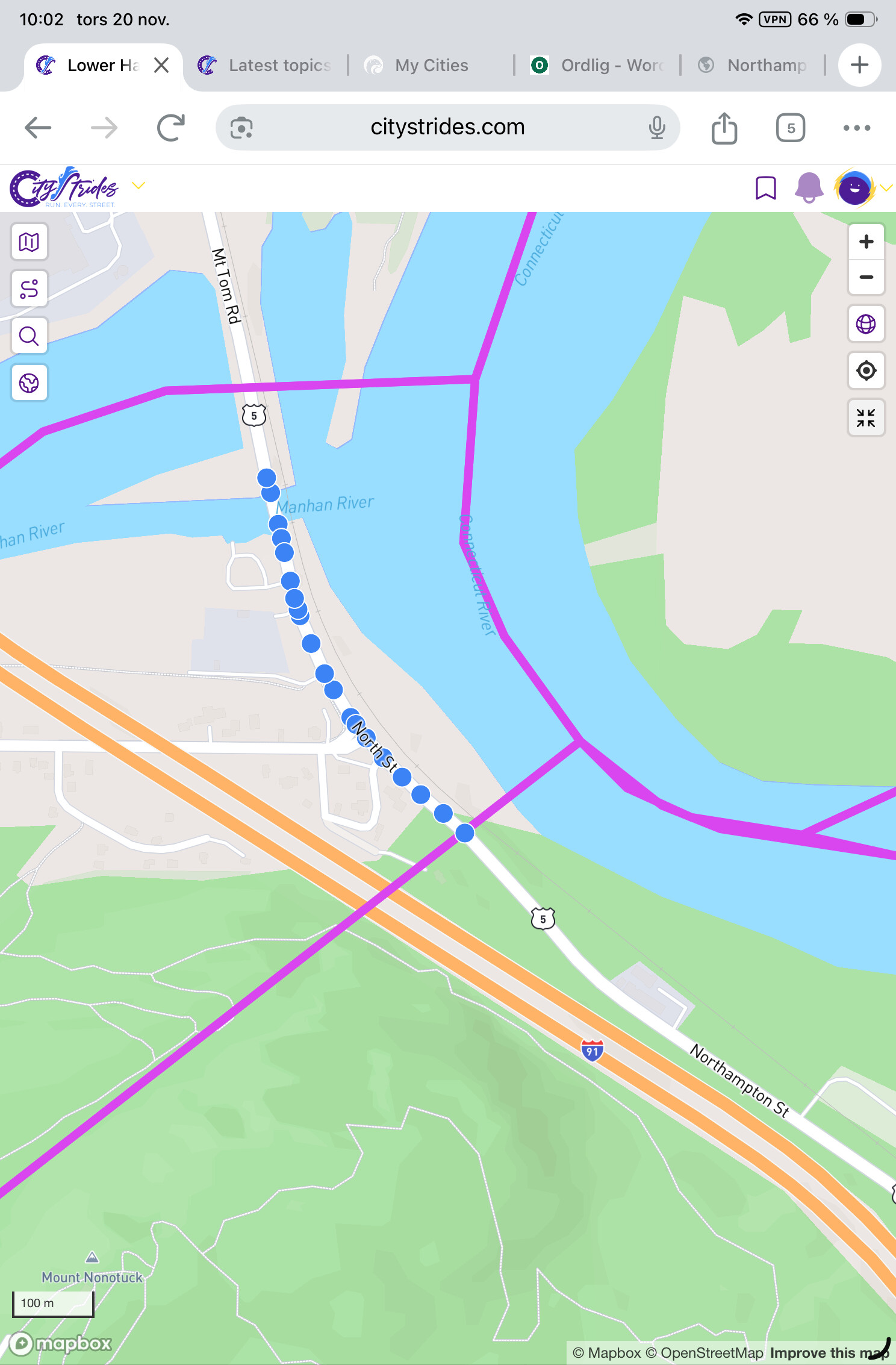This screenshot has height=1365, width=896.
Task: Open the CityStrides bookmark icon
Action: tap(765, 188)
